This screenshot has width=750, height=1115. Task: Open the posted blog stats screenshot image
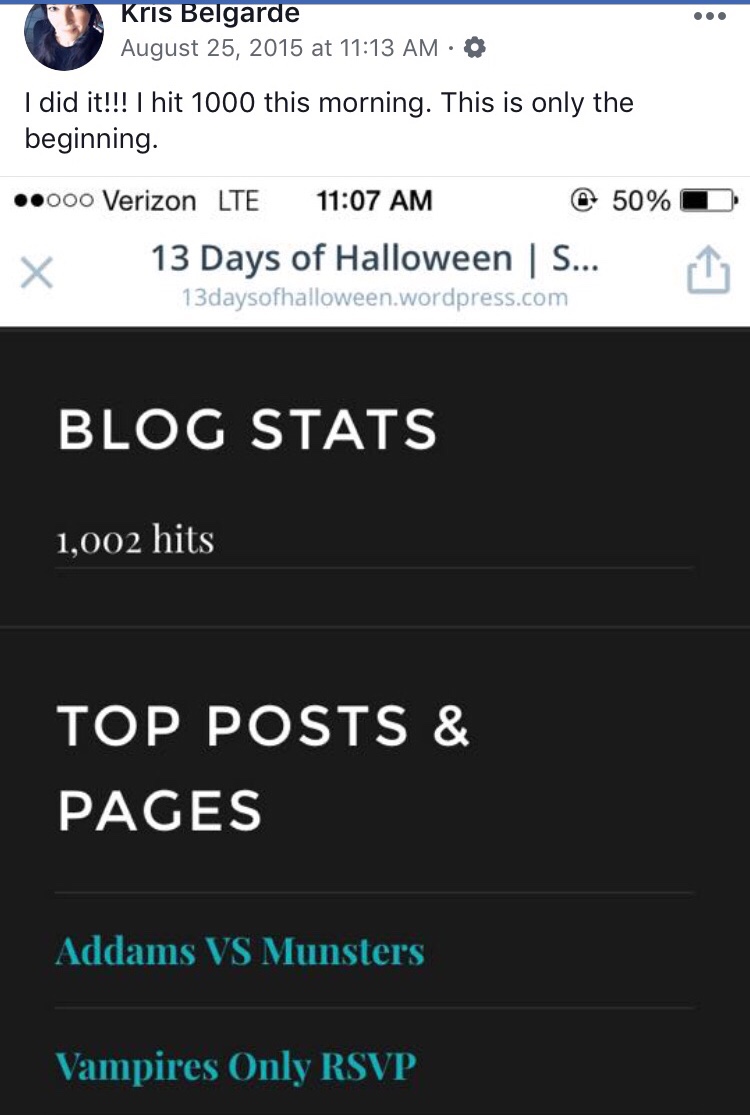(375, 640)
